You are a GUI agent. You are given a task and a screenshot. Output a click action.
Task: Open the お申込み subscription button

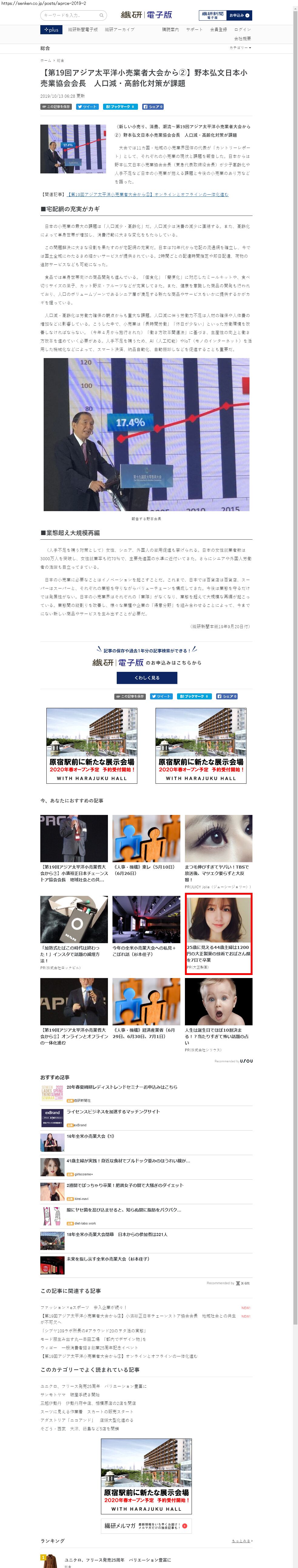pos(239,15)
